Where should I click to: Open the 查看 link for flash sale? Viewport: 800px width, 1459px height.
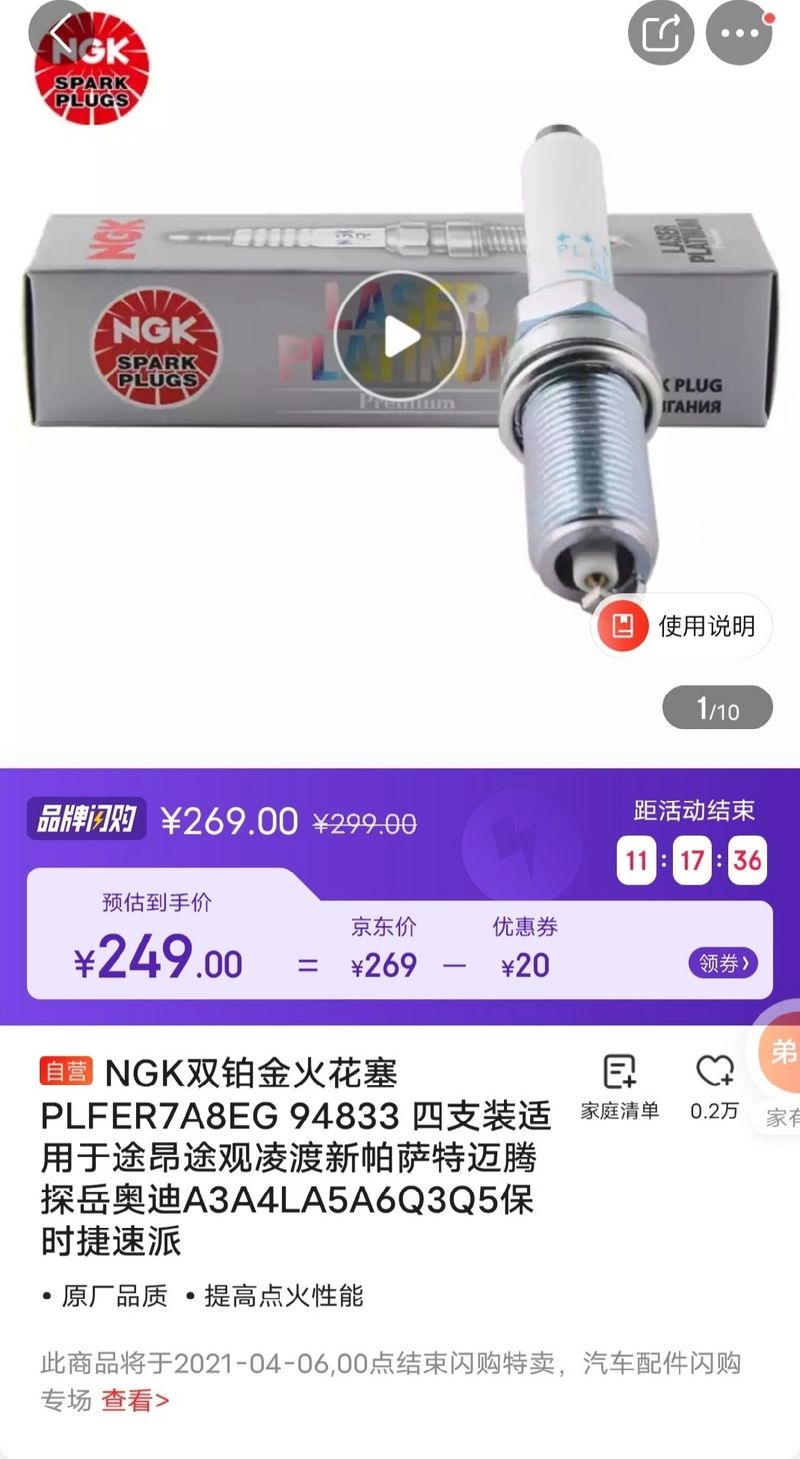pos(135,1400)
